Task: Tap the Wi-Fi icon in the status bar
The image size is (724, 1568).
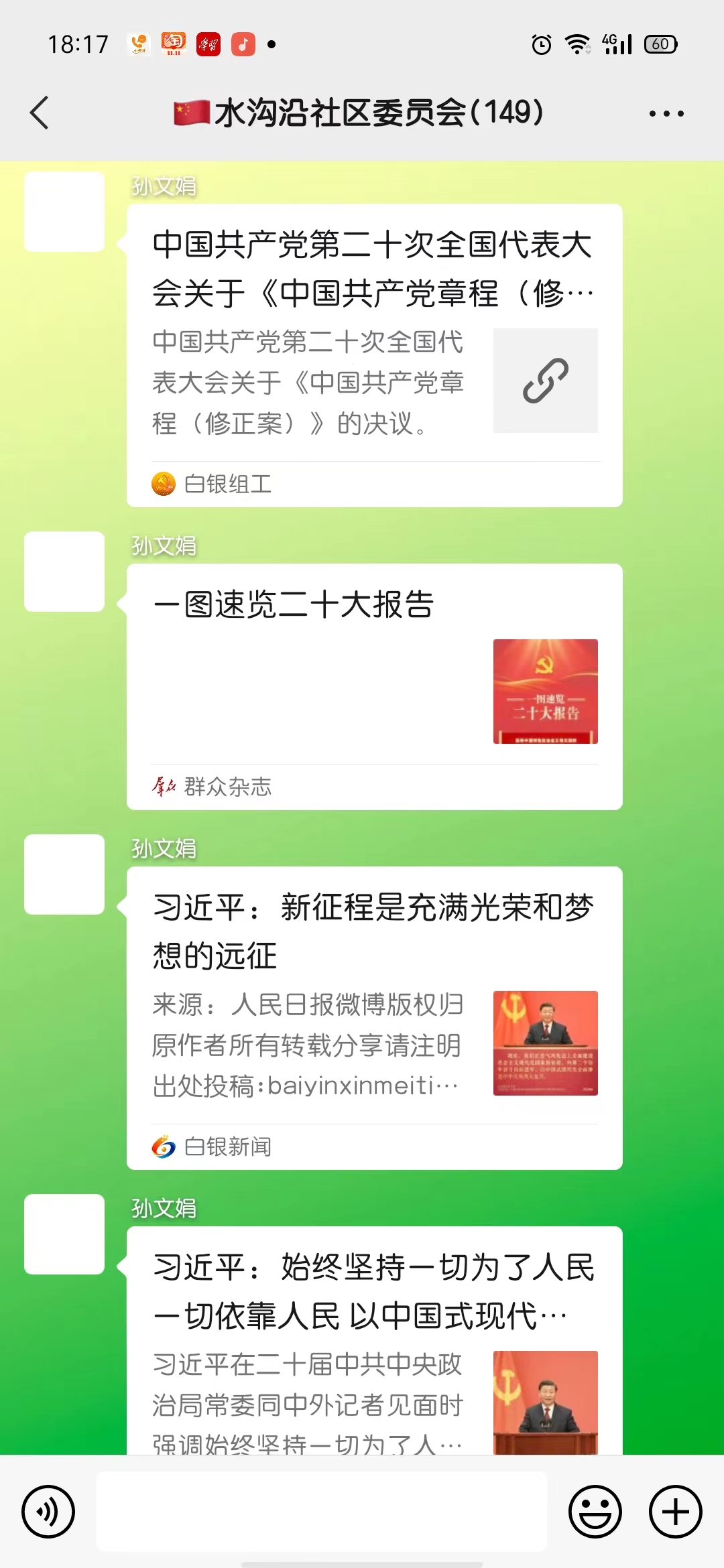Action: [x=578, y=43]
